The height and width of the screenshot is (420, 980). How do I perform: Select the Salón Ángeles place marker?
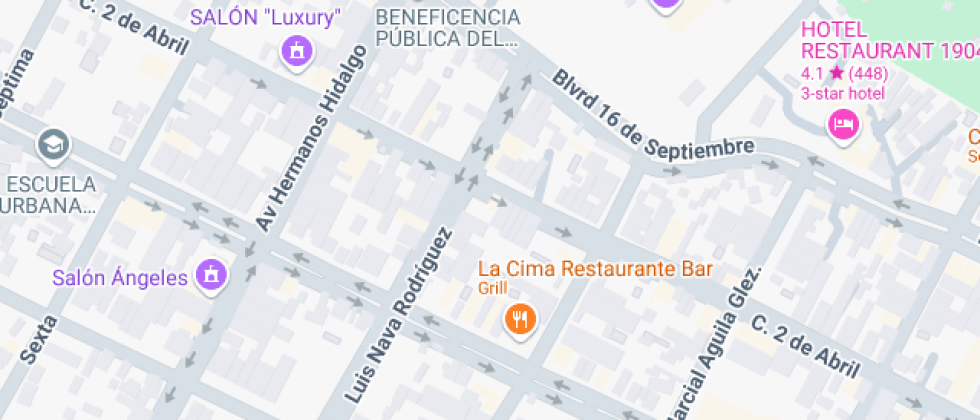tap(211, 274)
